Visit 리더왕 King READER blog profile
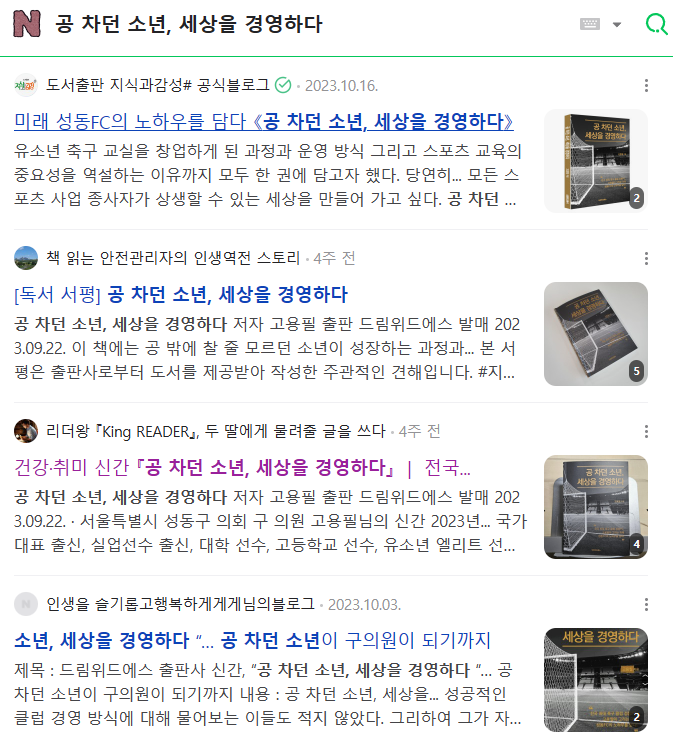 215,431
